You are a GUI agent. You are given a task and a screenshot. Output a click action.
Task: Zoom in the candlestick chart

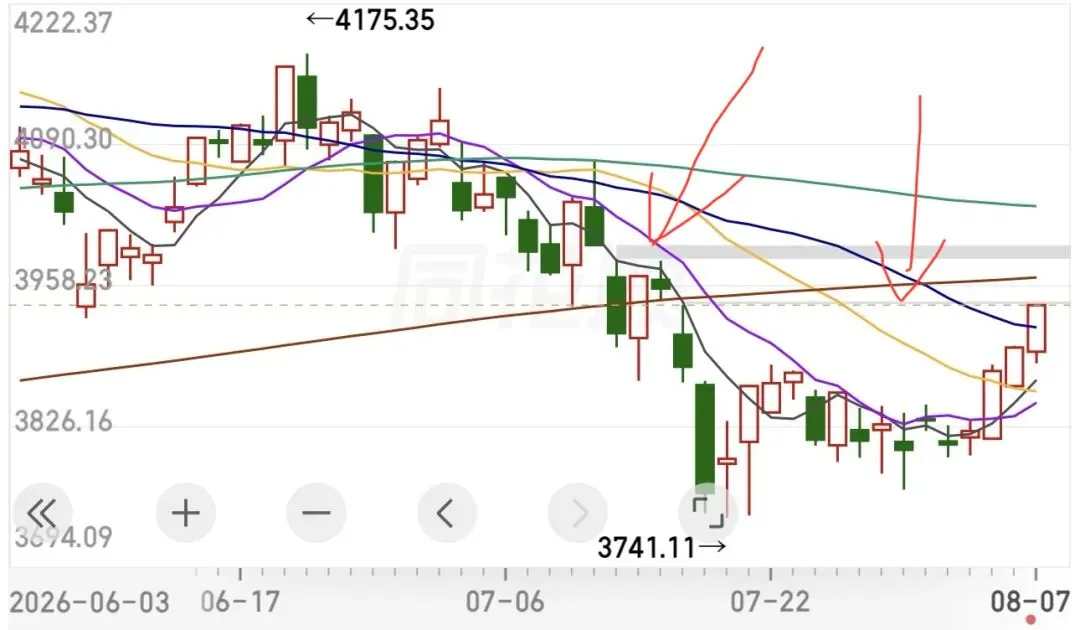click(186, 513)
